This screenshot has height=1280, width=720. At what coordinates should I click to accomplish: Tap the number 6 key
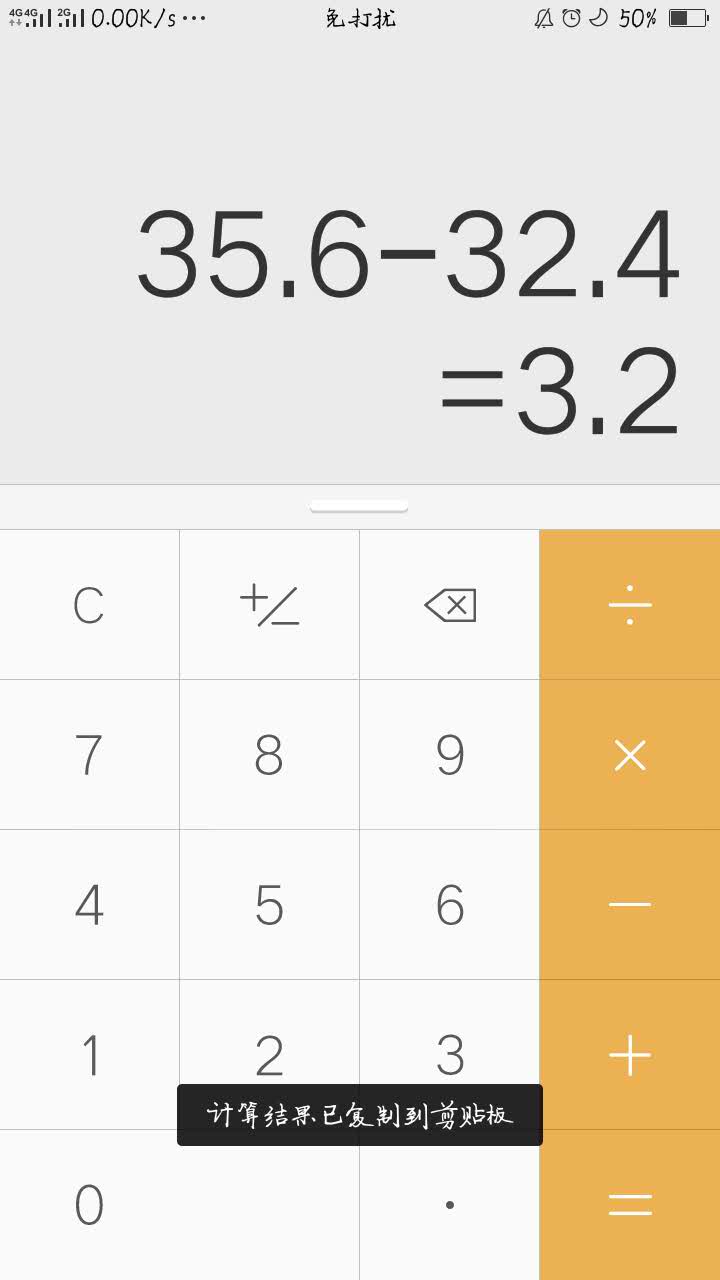pos(449,905)
